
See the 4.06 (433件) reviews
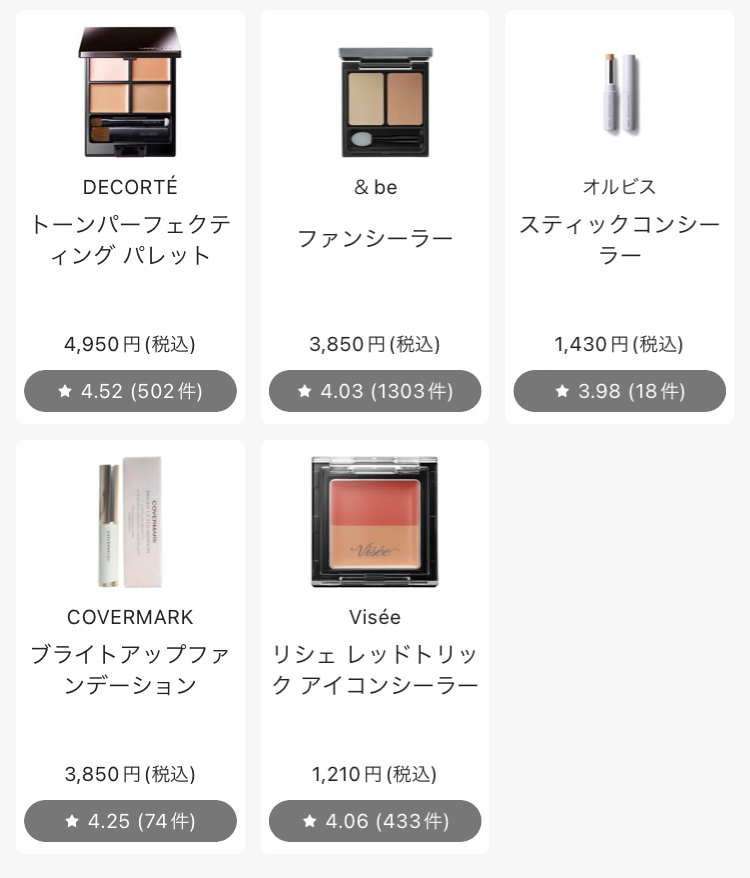tap(375, 821)
